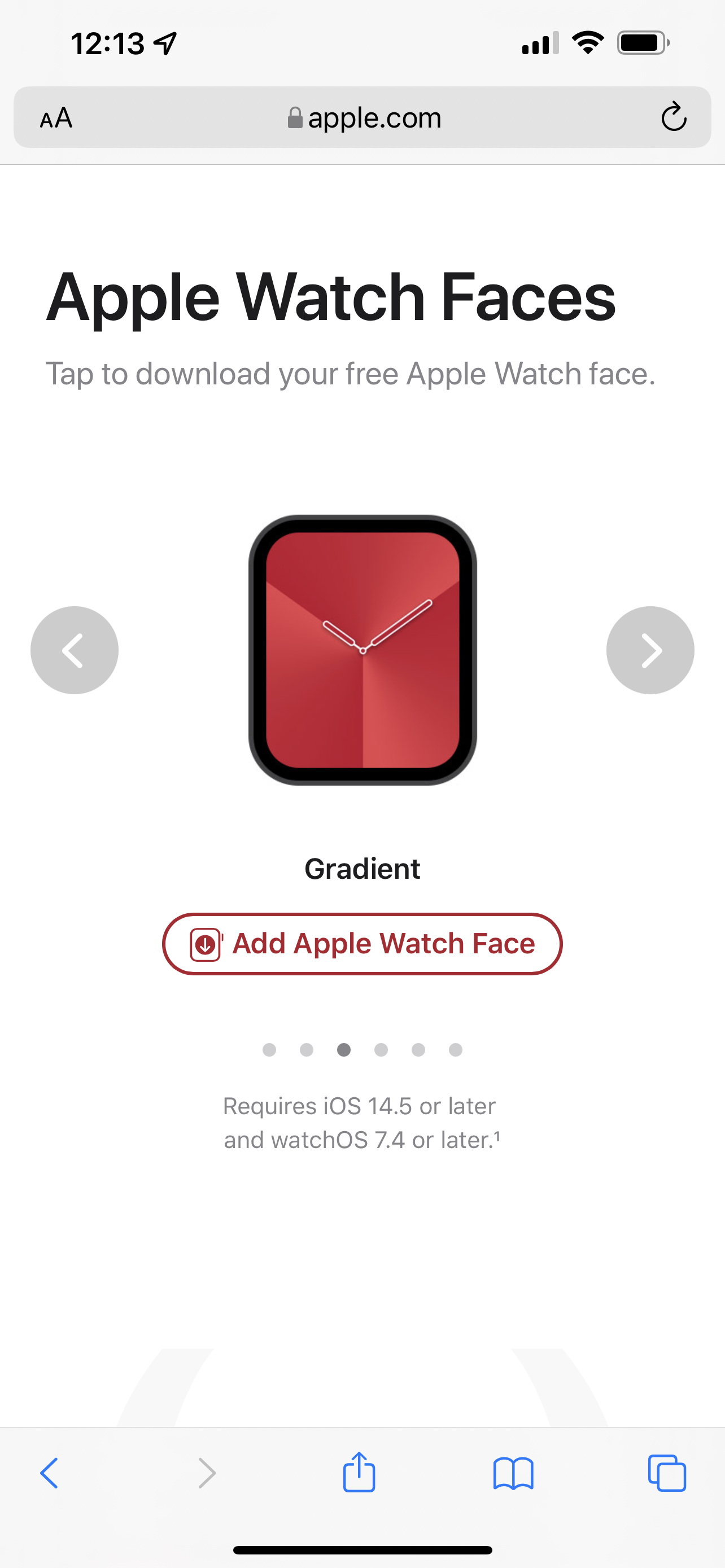Viewport: 725px width, 1568px height.
Task: Tap Add Apple Watch Face button
Action: (362, 944)
